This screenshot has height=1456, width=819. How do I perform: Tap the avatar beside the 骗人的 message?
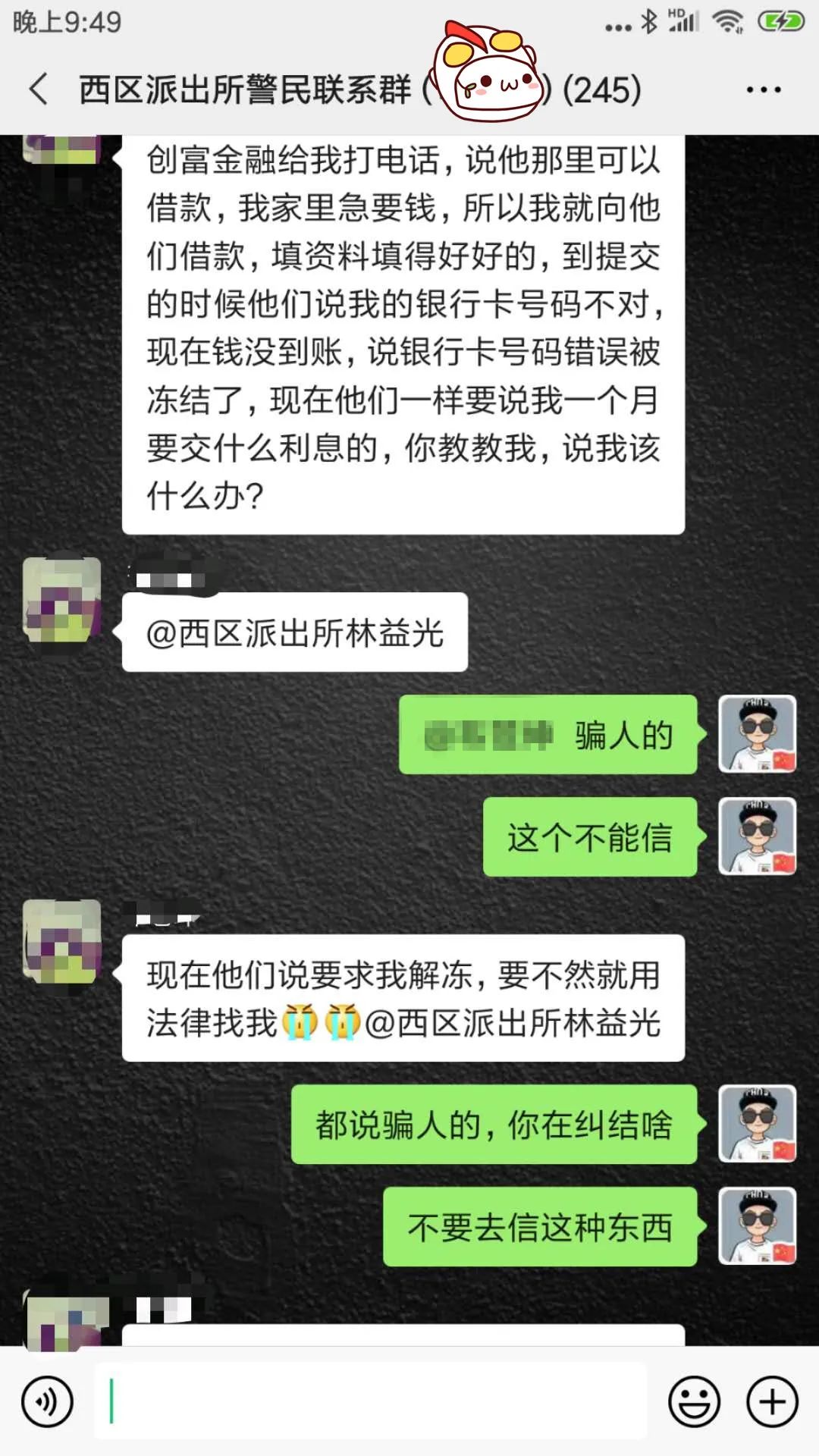pyautogui.click(x=757, y=734)
